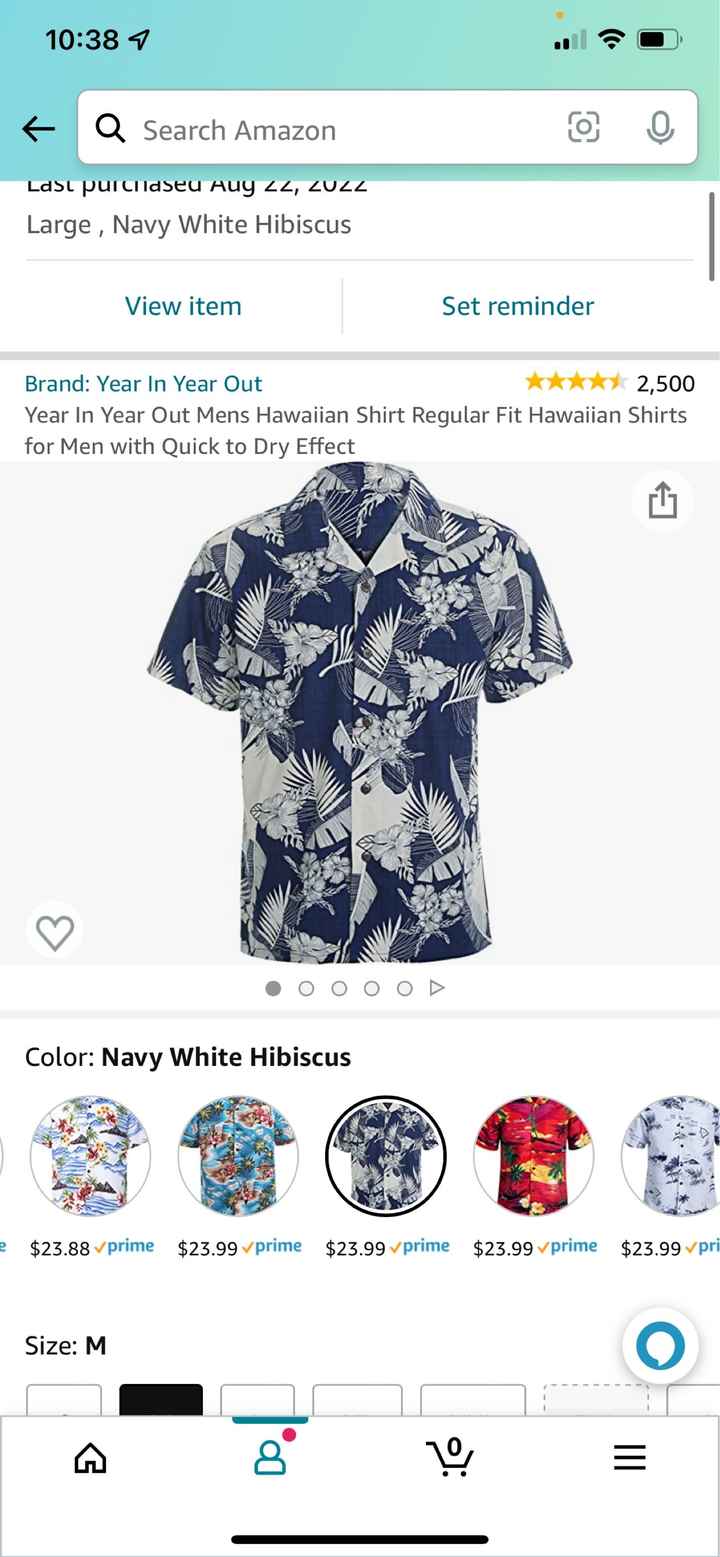Open the hamburger menu
720x1557 pixels.
(629, 1457)
